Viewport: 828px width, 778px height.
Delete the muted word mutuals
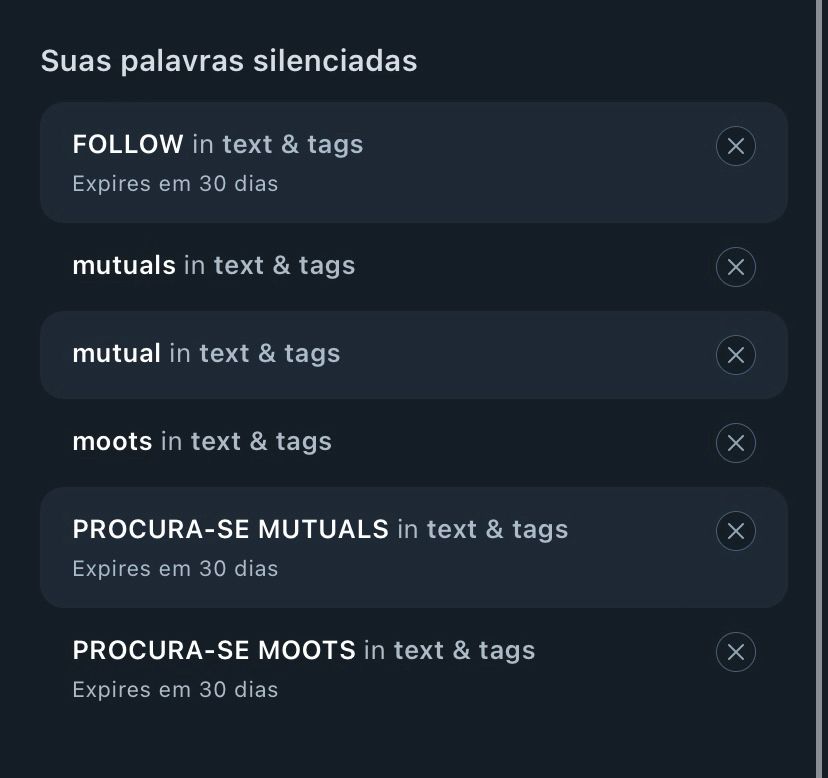coord(736,267)
